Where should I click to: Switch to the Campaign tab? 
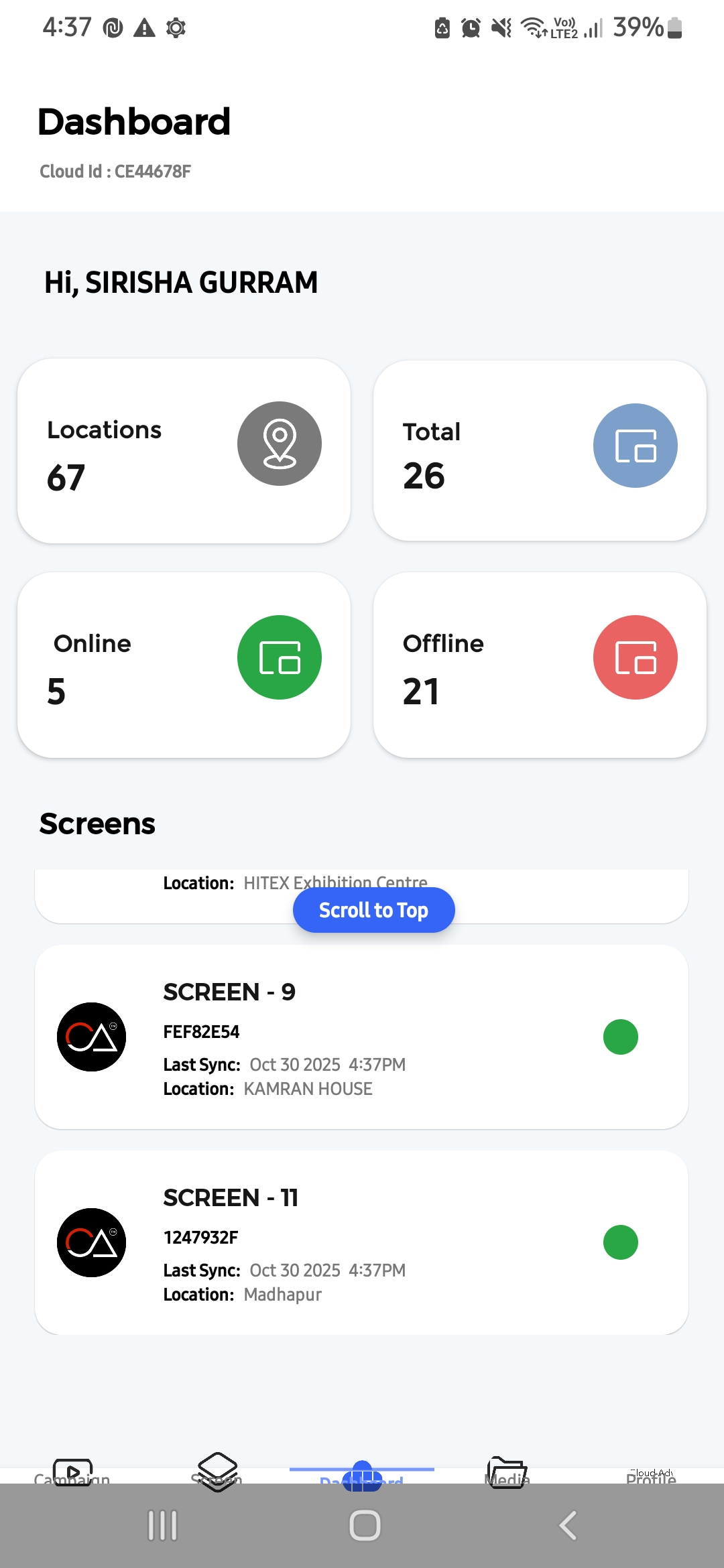[x=72, y=1473]
